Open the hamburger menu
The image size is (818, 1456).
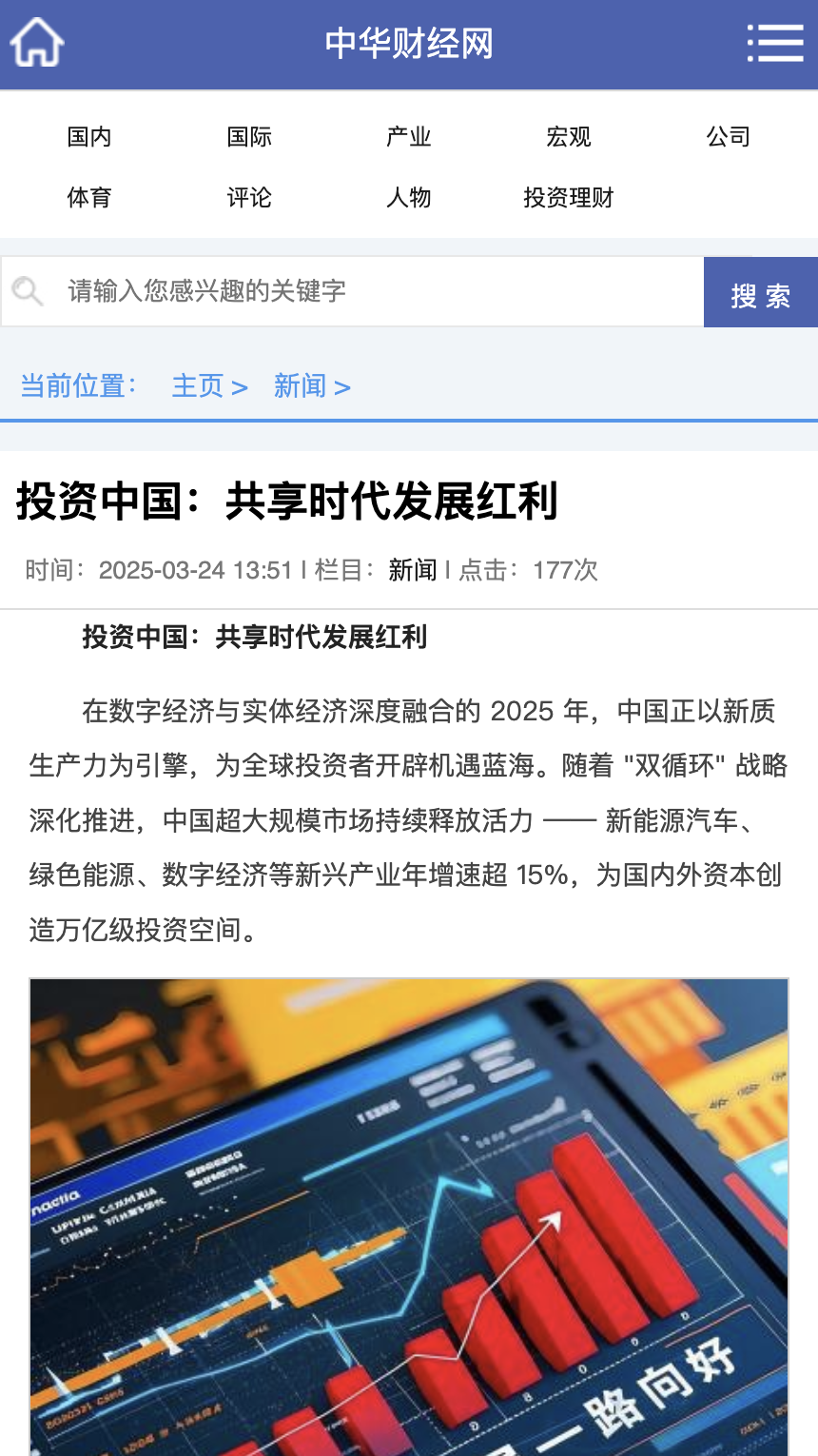click(775, 43)
